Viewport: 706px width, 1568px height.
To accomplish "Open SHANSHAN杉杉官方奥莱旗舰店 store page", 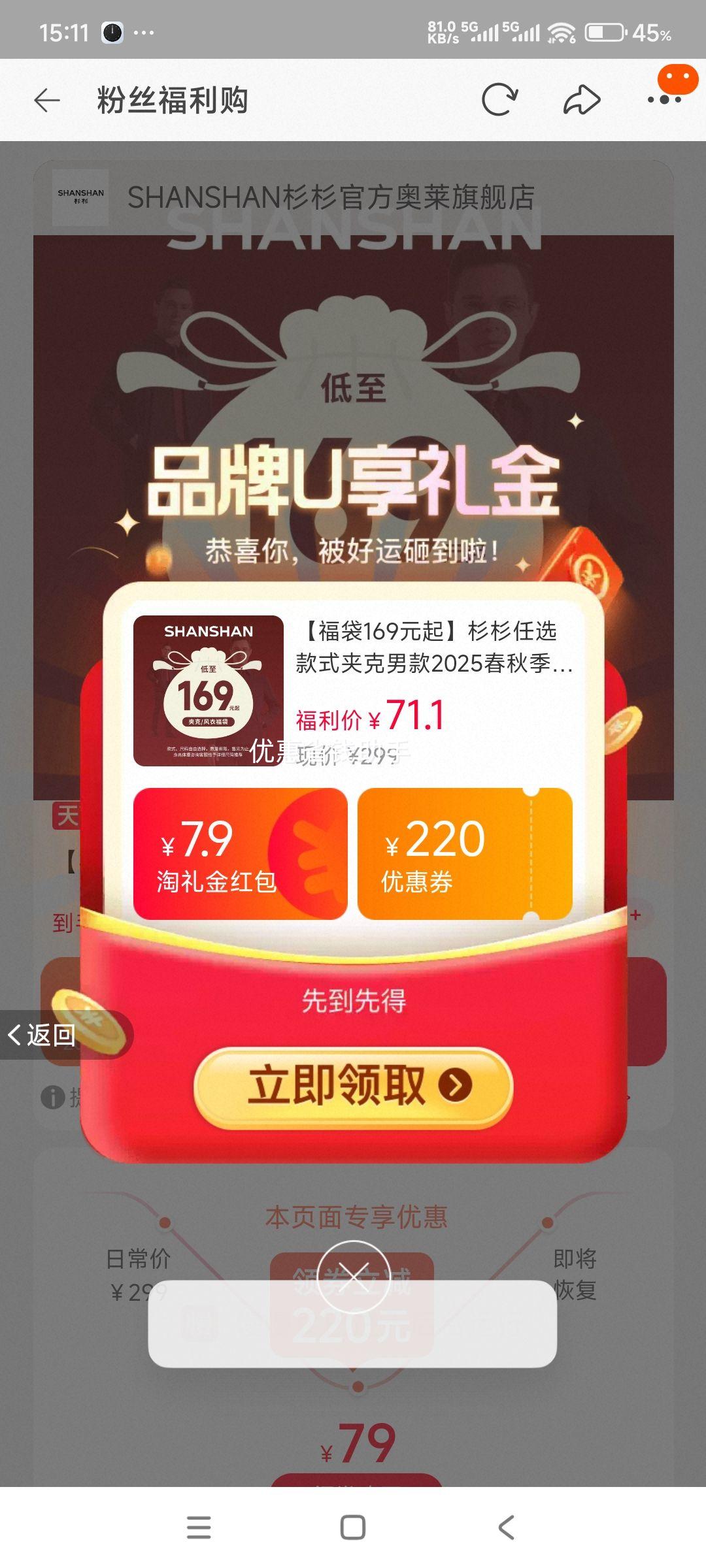I will [x=333, y=195].
